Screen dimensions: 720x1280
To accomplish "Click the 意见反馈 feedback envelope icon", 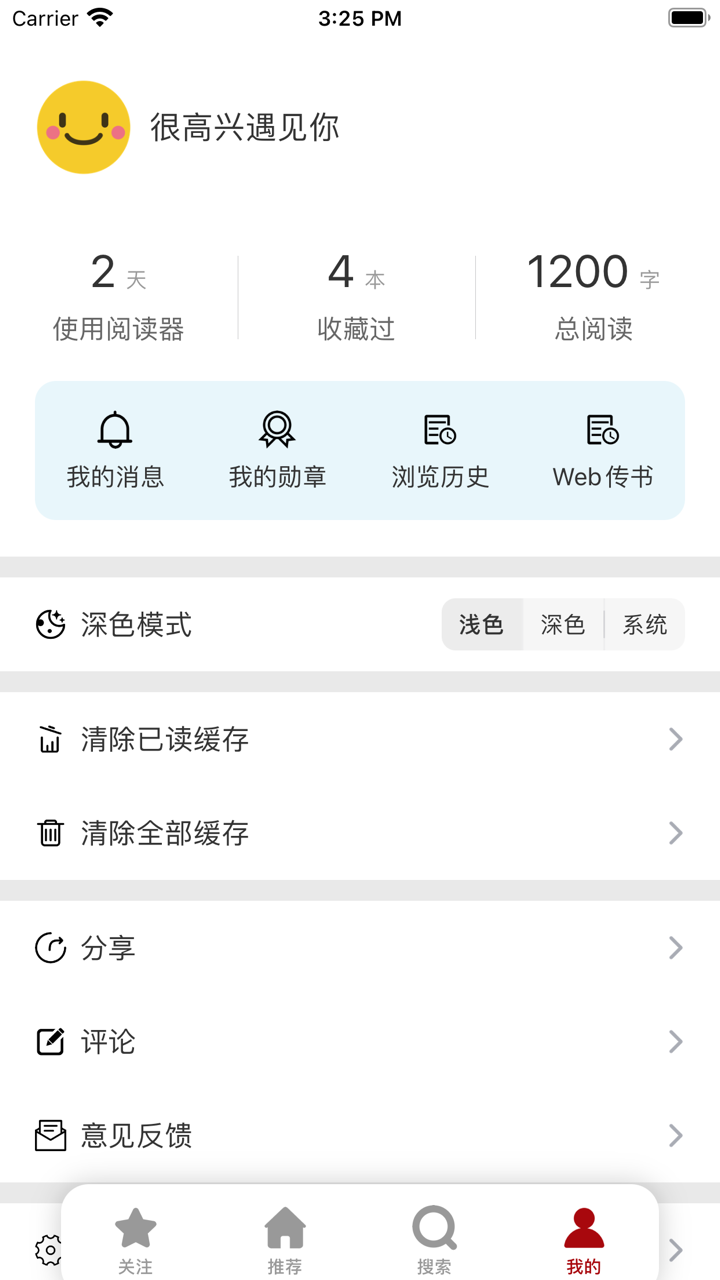I will coord(50,1135).
